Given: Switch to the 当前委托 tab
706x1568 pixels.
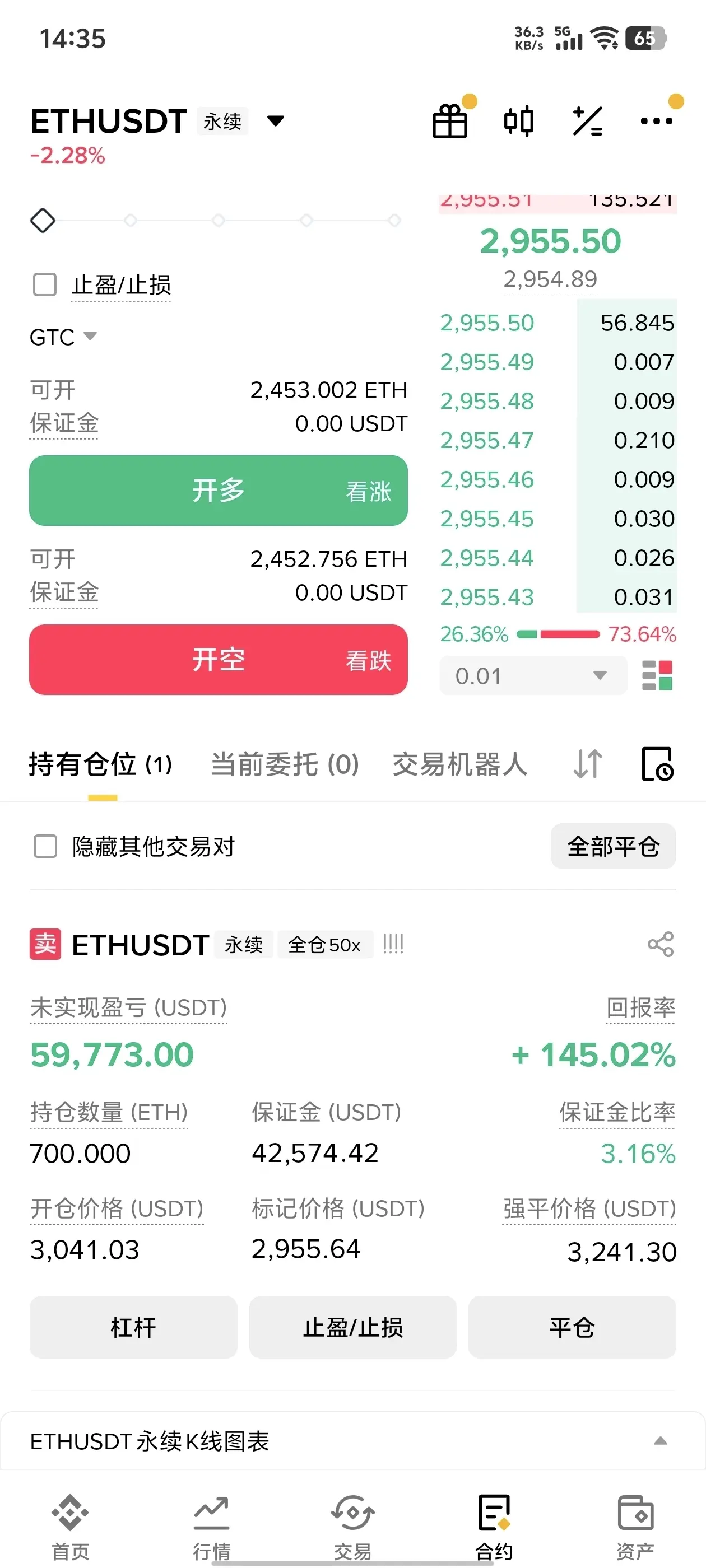Looking at the screenshot, I should coord(285,764).
